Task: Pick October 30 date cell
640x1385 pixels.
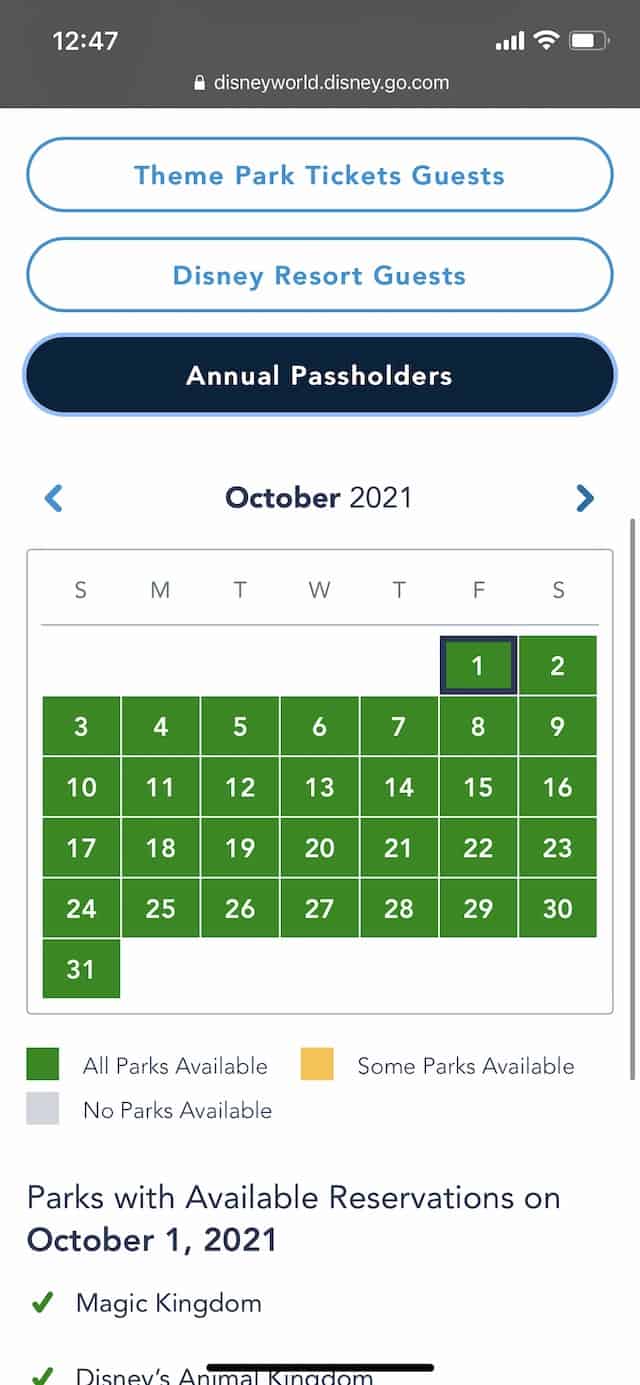Action: pos(558,909)
